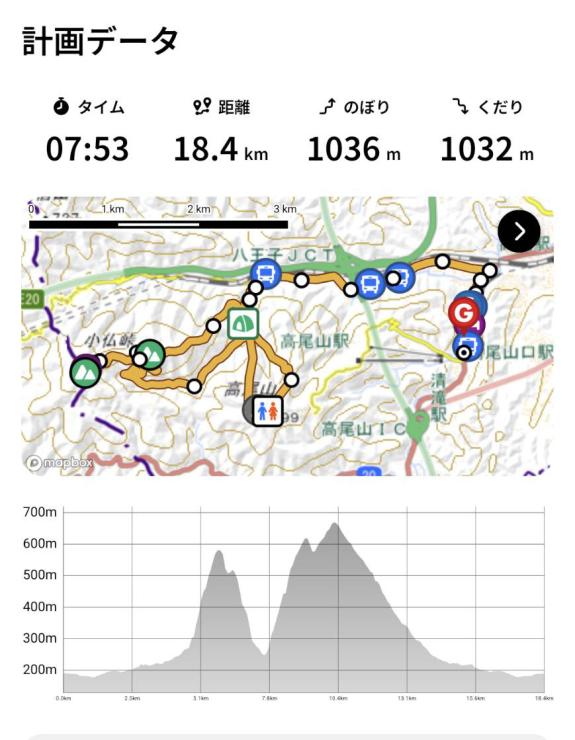Tap the elevation profile chart
Image resolution: width=575 pixels, height=740 pixels.
pyautogui.click(x=287, y=603)
